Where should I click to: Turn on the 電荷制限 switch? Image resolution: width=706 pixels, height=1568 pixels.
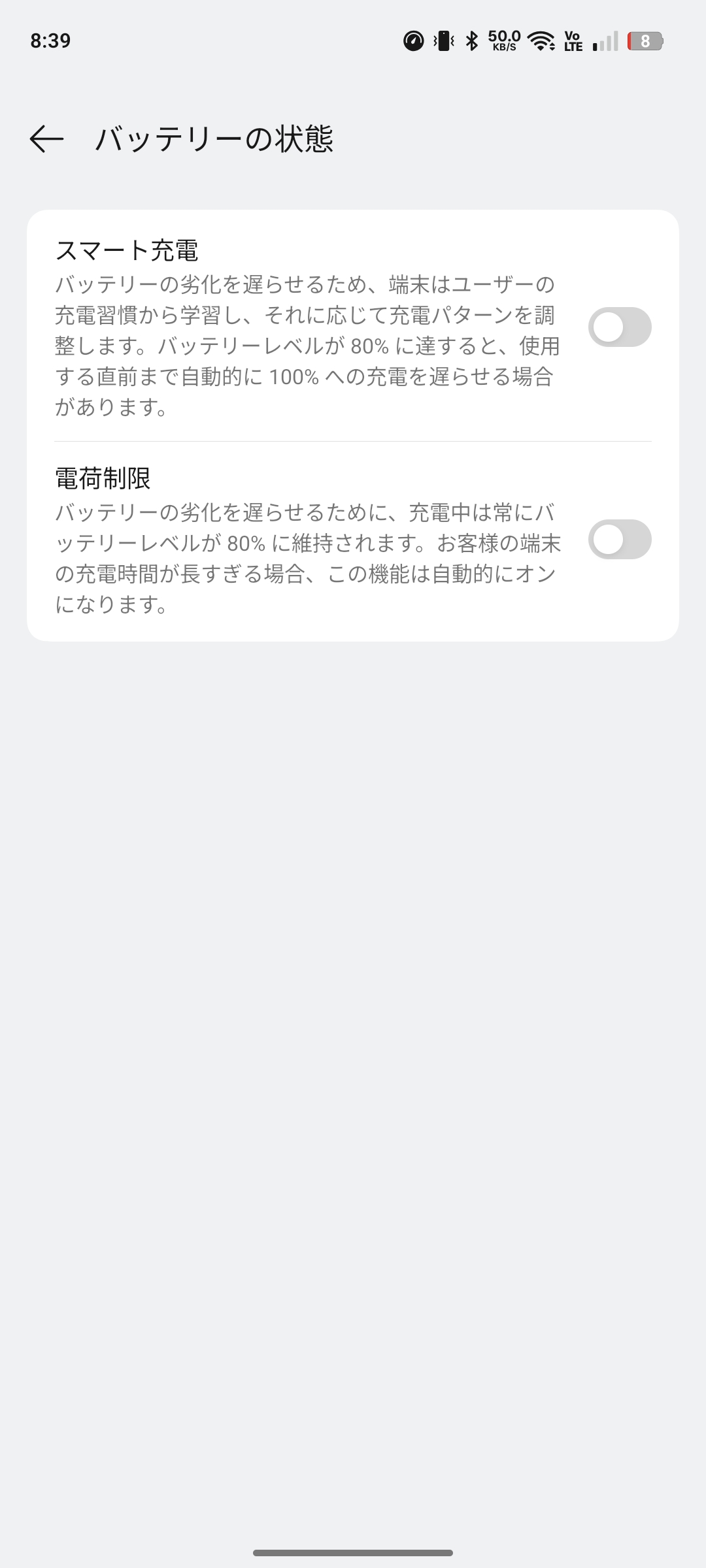(619, 539)
